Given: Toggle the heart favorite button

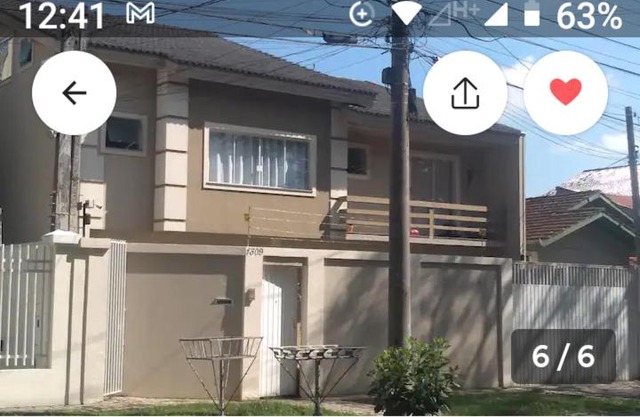Looking at the screenshot, I should (565, 93).
